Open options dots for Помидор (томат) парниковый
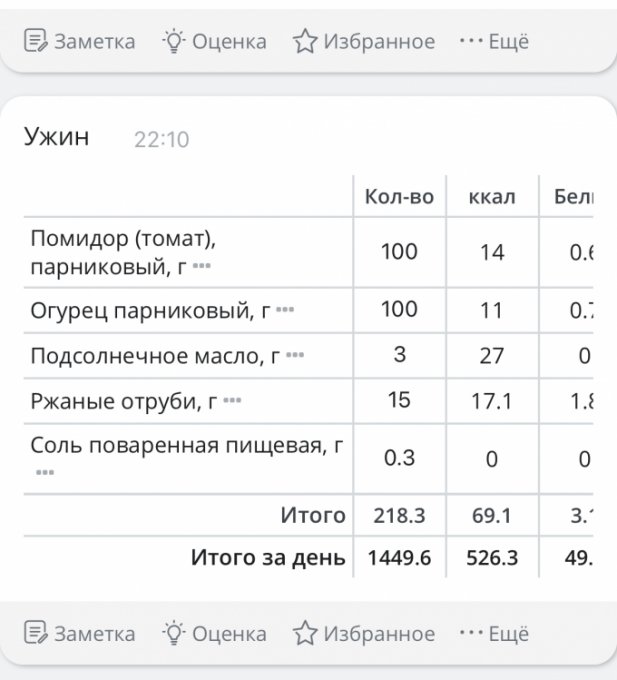Image resolution: width=617 pixels, height=680 pixels. point(202,267)
